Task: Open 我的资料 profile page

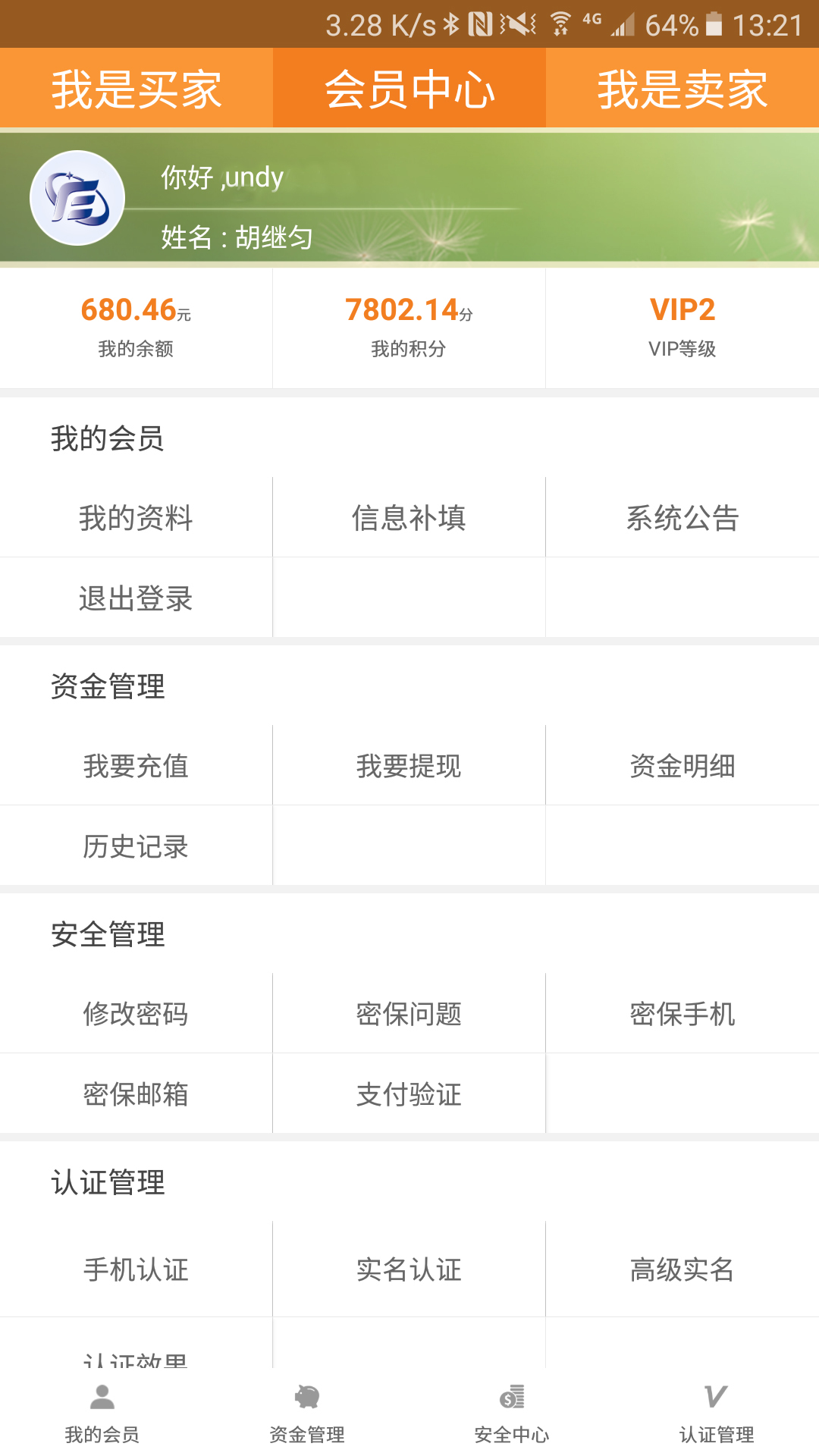Action: (x=136, y=518)
